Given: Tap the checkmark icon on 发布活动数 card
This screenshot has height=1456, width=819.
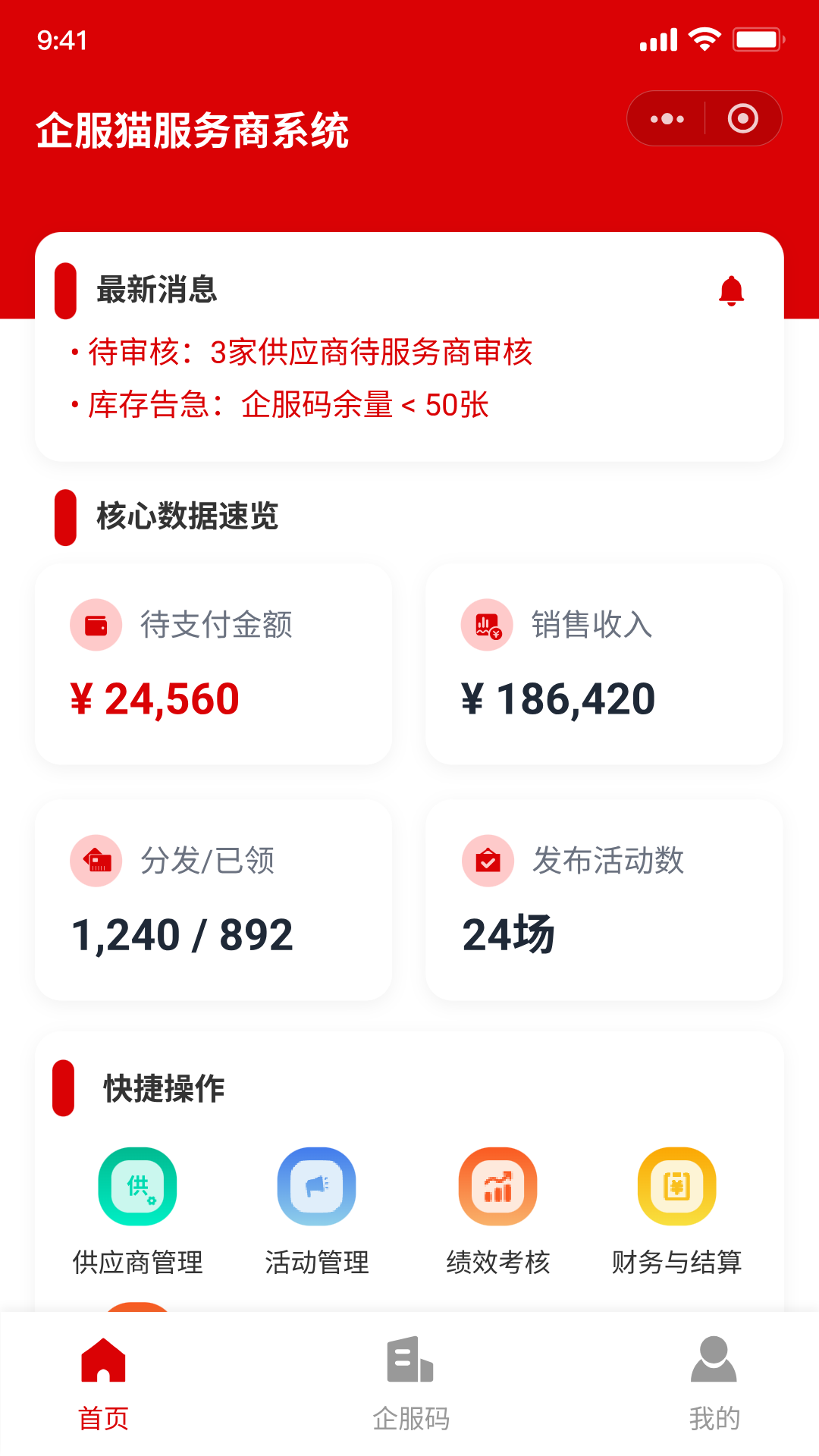Looking at the screenshot, I should pyautogui.click(x=488, y=860).
